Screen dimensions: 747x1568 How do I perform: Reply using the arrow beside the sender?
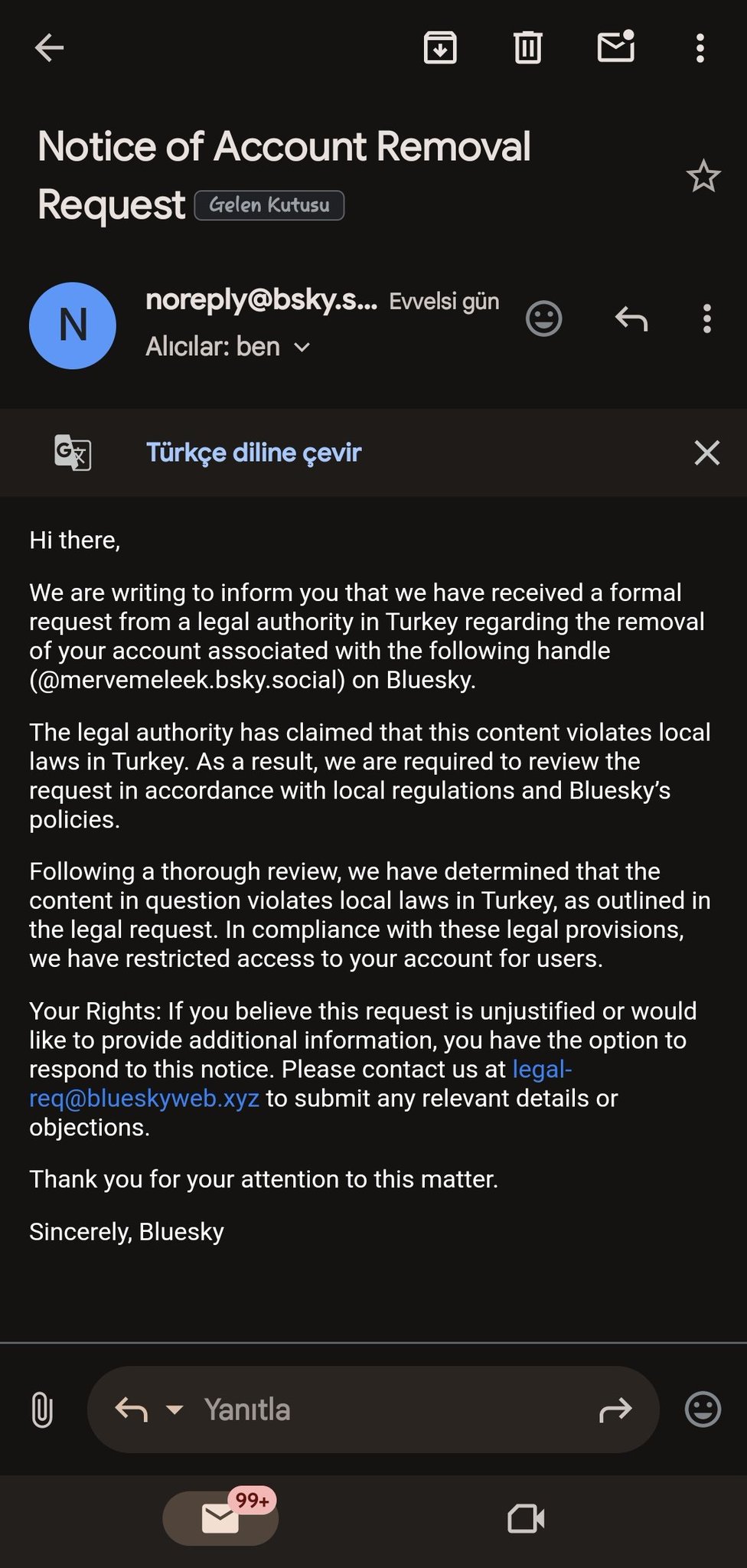coord(631,318)
